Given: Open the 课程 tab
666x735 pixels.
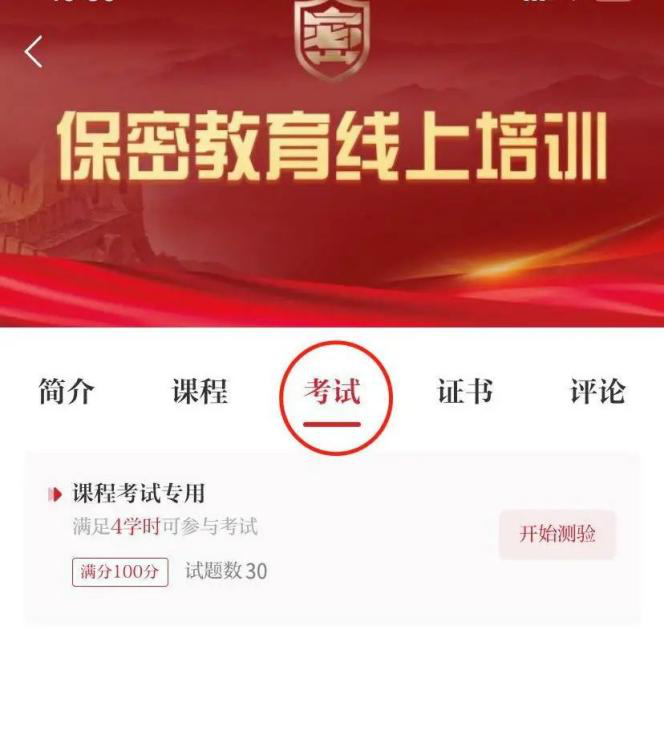Looking at the screenshot, I should pyautogui.click(x=200, y=392).
